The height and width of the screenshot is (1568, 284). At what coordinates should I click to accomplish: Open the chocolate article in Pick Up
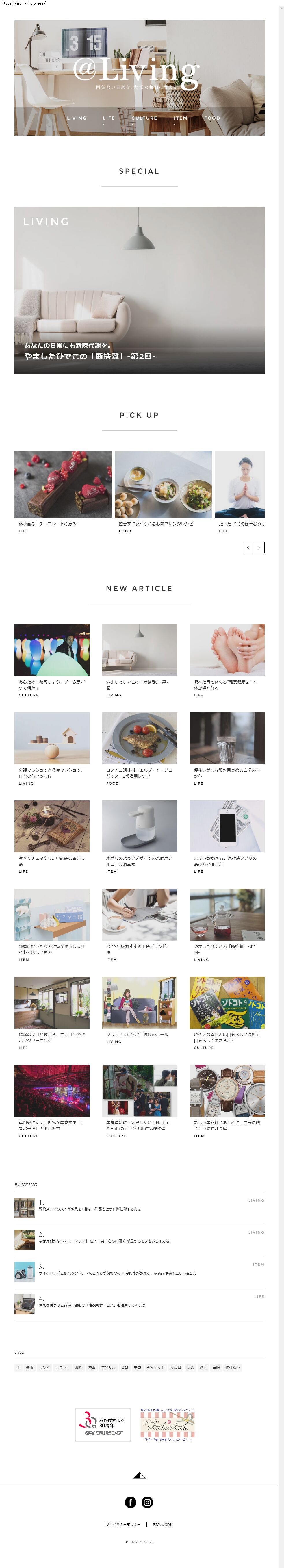pyautogui.click(x=63, y=485)
